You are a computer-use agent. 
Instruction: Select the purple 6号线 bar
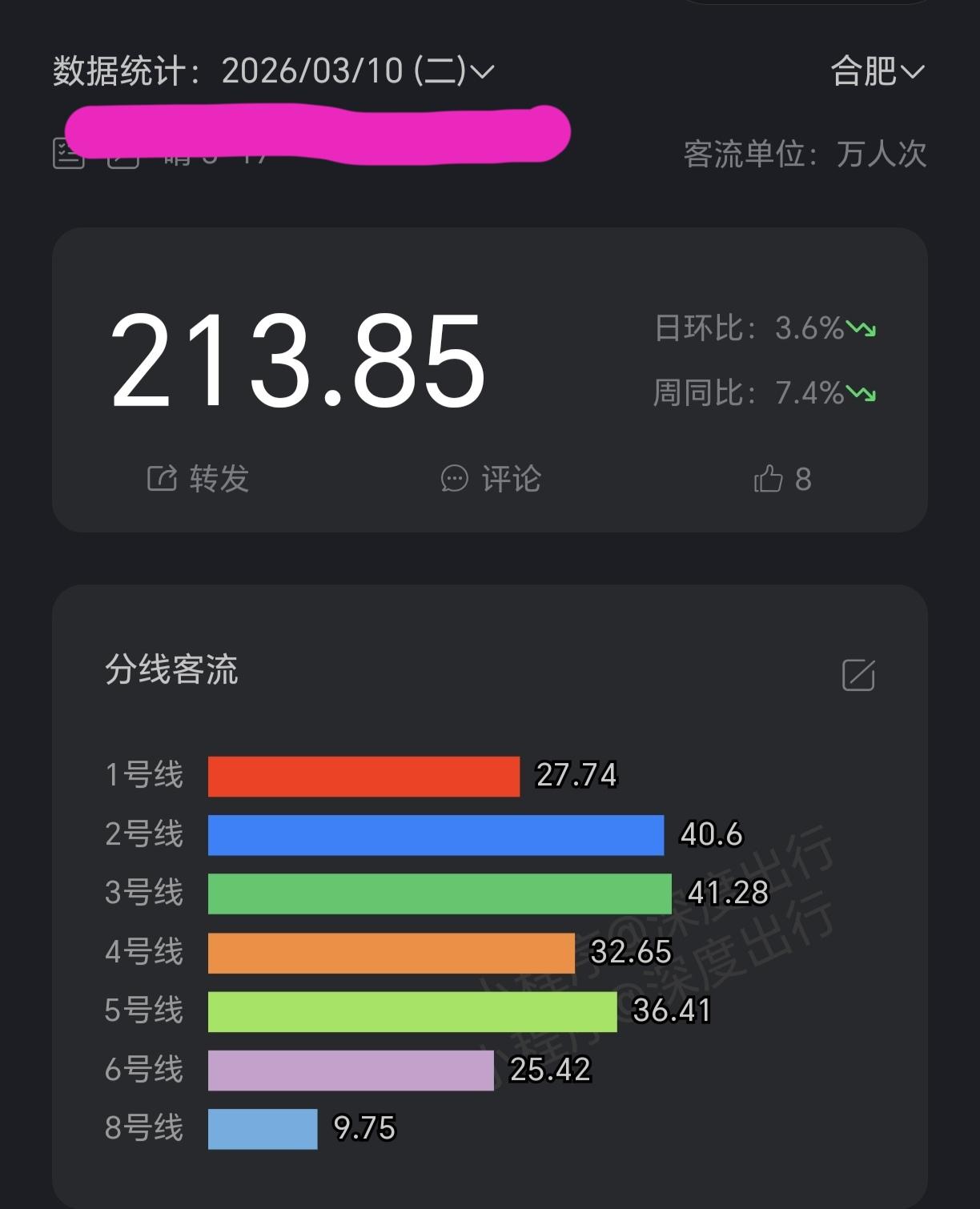pyautogui.click(x=349, y=1069)
